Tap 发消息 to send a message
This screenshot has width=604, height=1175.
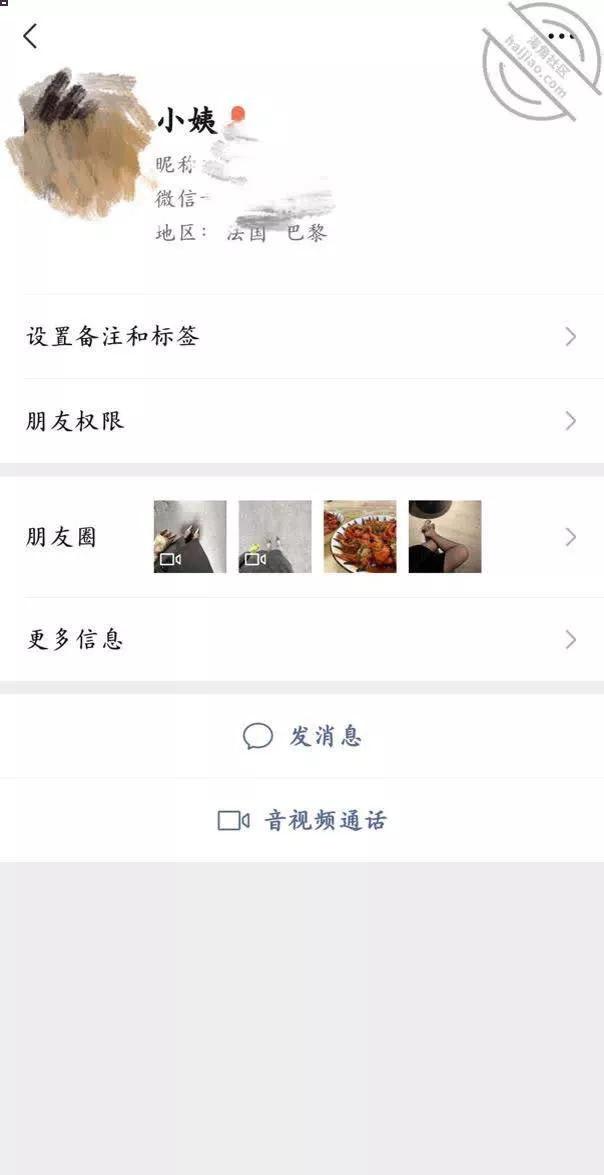pyautogui.click(x=302, y=737)
